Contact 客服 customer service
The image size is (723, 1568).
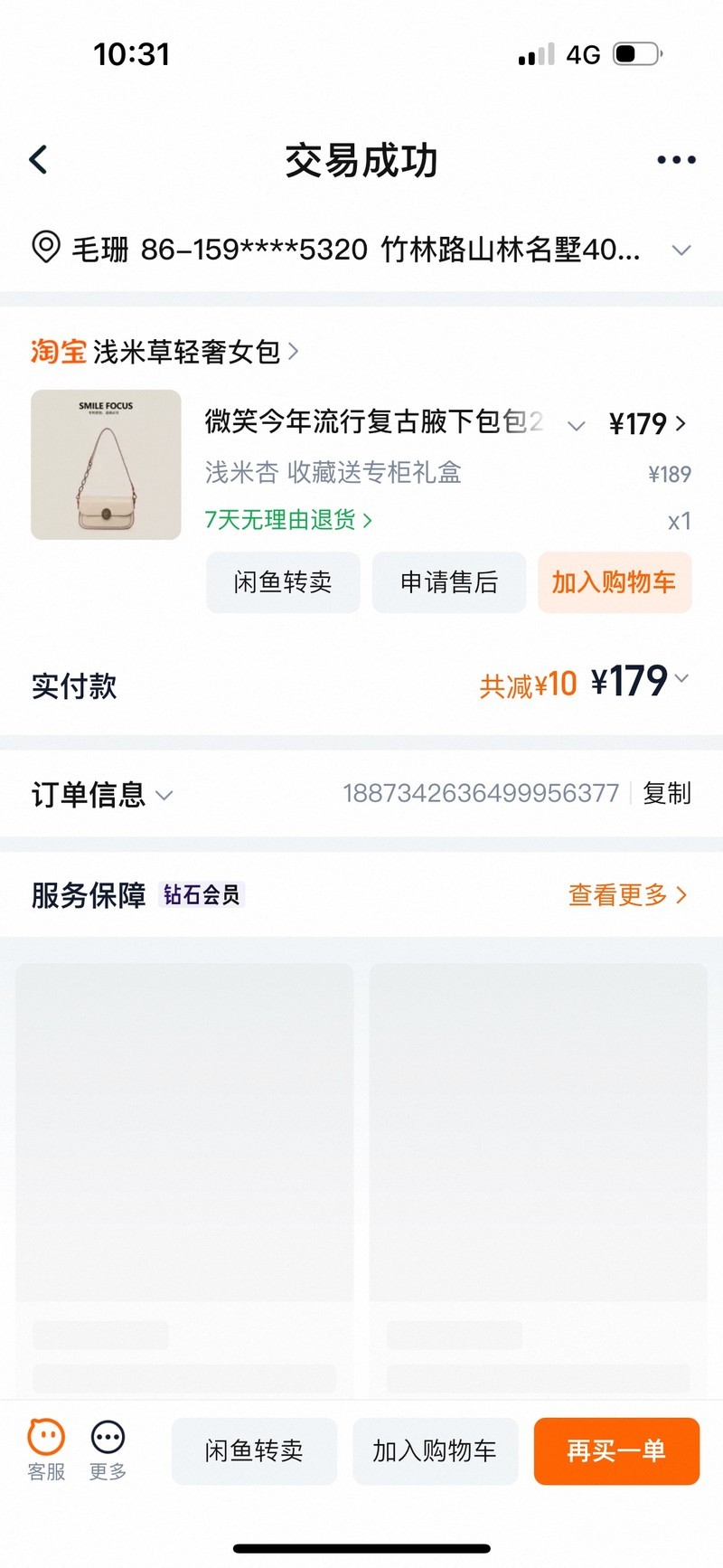tap(46, 1450)
